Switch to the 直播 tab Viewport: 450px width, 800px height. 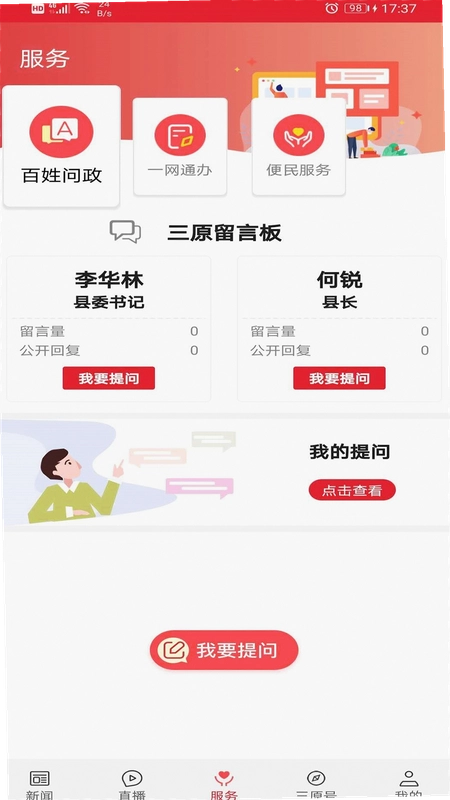point(132,784)
